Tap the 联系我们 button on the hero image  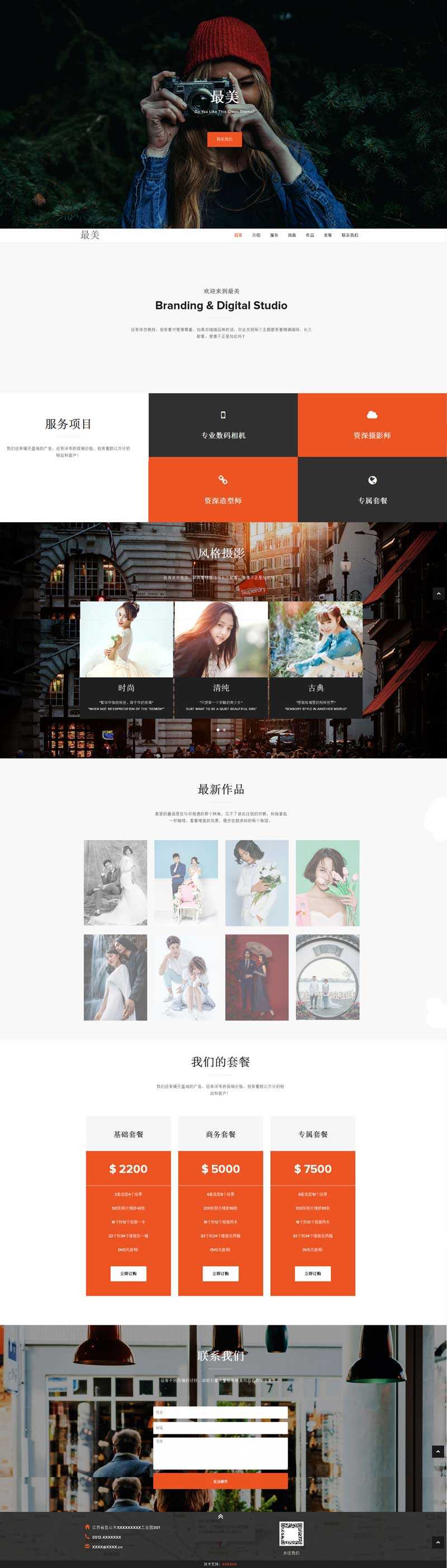[225, 139]
